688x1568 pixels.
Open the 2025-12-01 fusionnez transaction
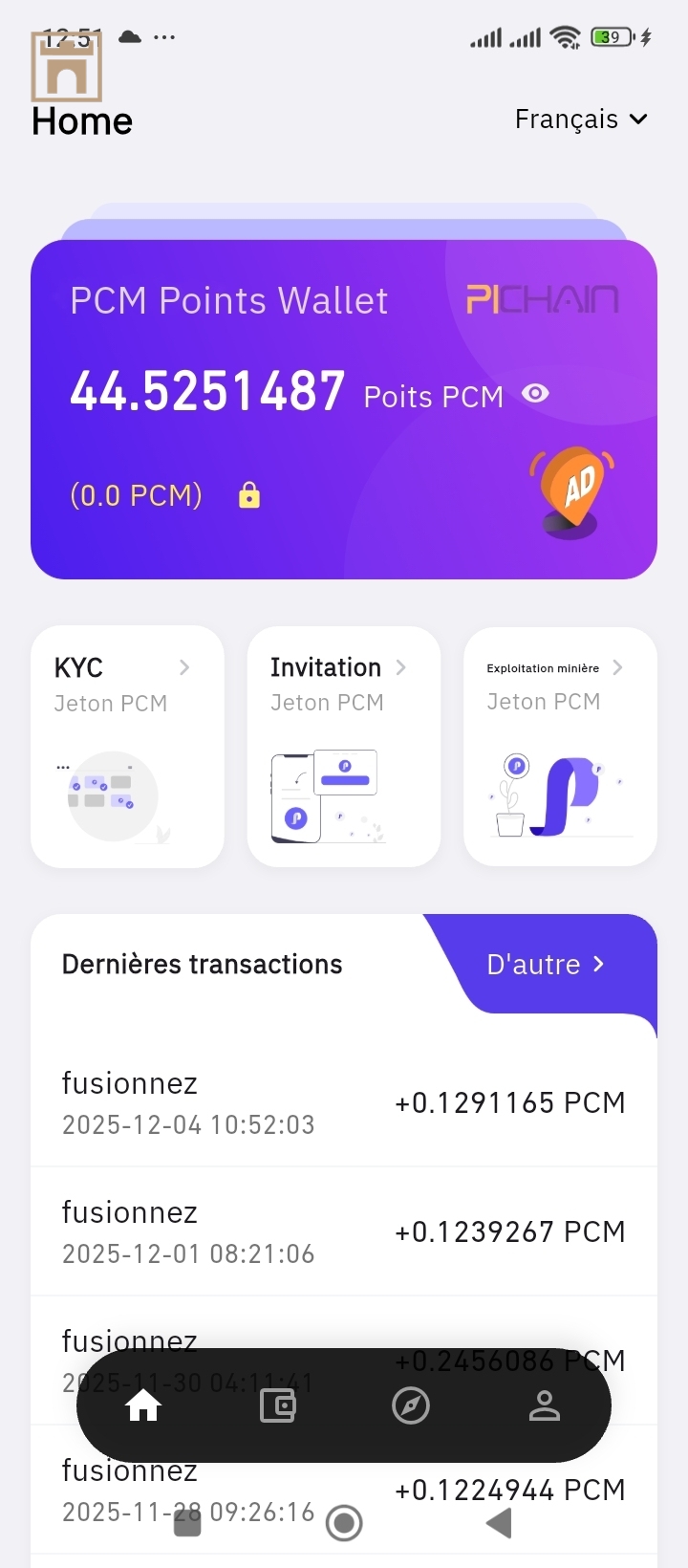[x=344, y=1231]
